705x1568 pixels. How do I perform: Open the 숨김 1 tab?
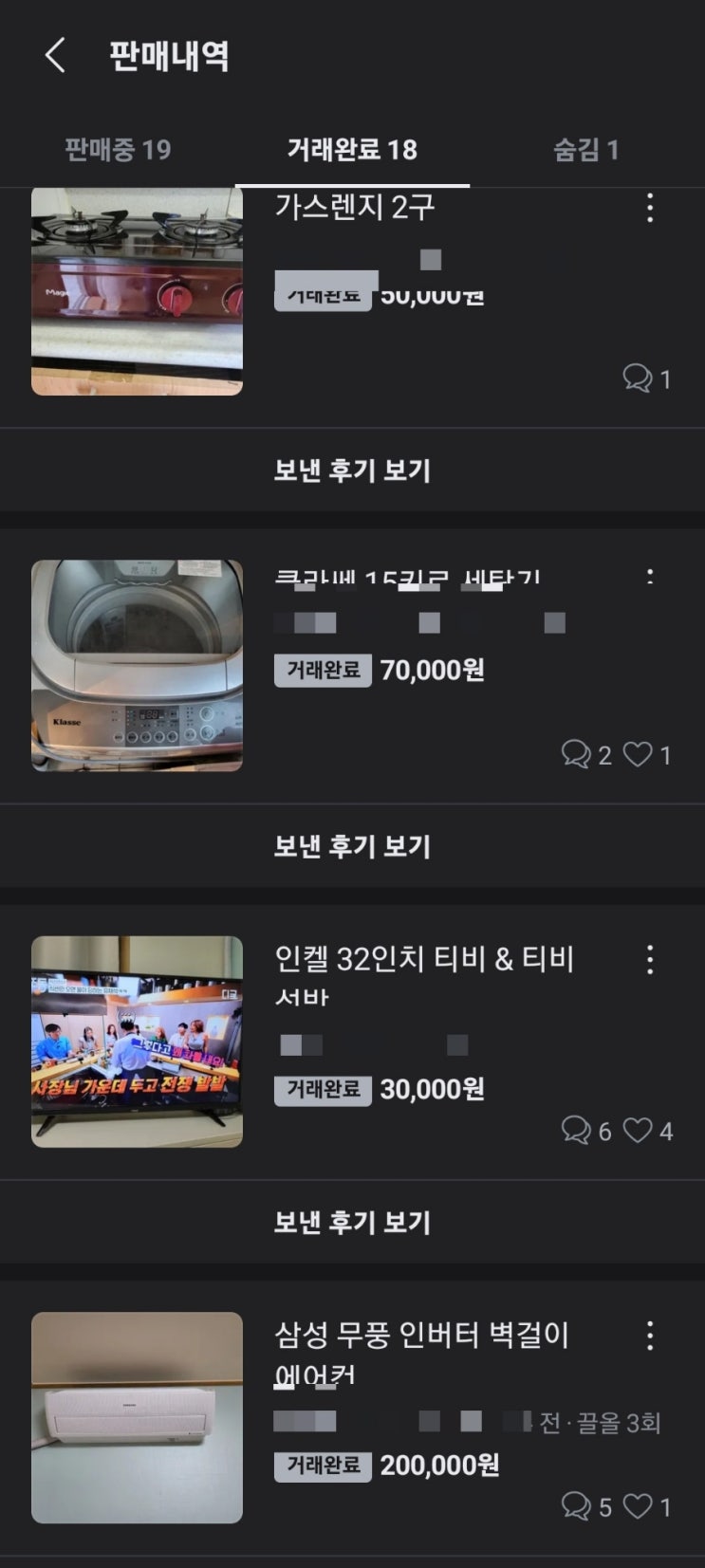tap(585, 150)
